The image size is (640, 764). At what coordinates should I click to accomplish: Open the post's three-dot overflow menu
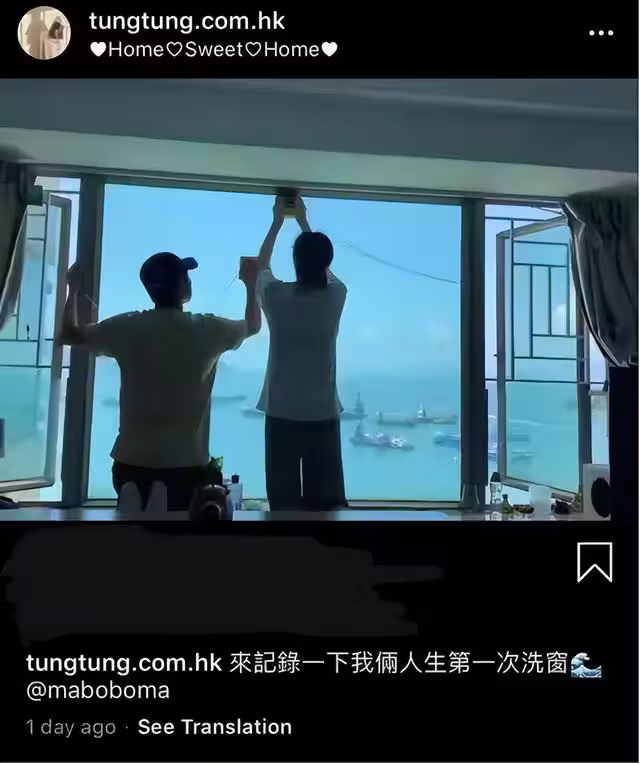(x=600, y=33)
